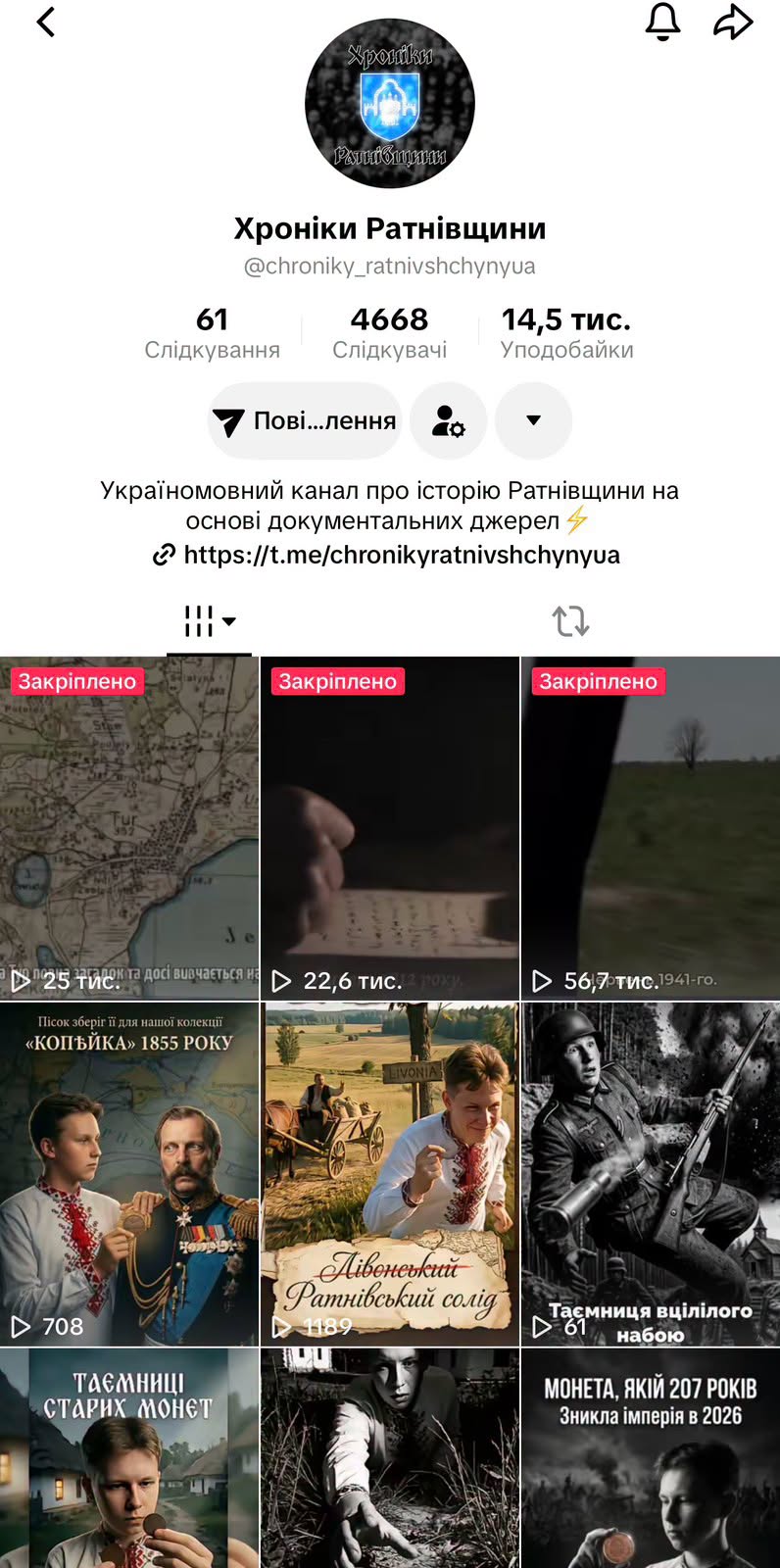Open the pinned video with 56,7 тис. views
Screen dimensions: 780x1568
click(x=651, y=828)
